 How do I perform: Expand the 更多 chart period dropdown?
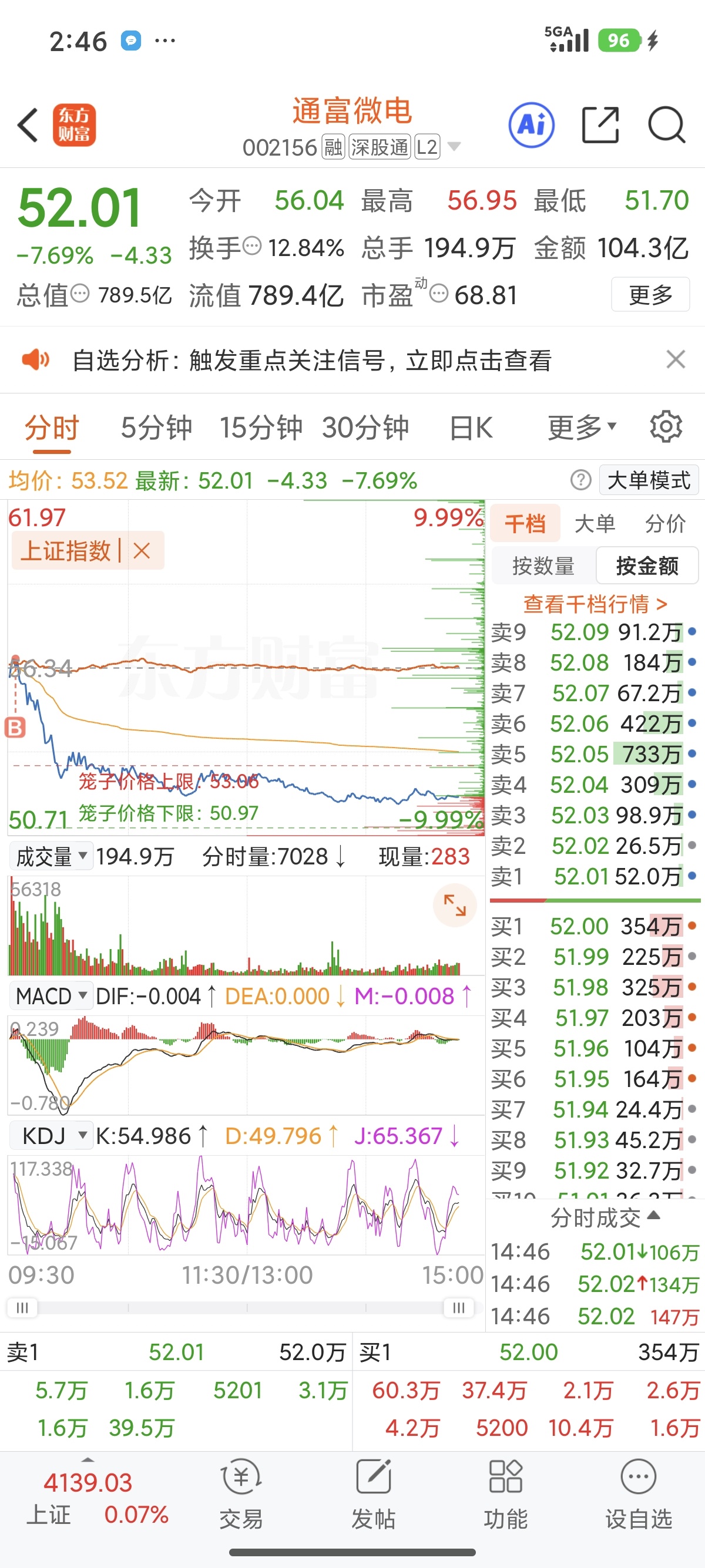(x=582, y=428)
